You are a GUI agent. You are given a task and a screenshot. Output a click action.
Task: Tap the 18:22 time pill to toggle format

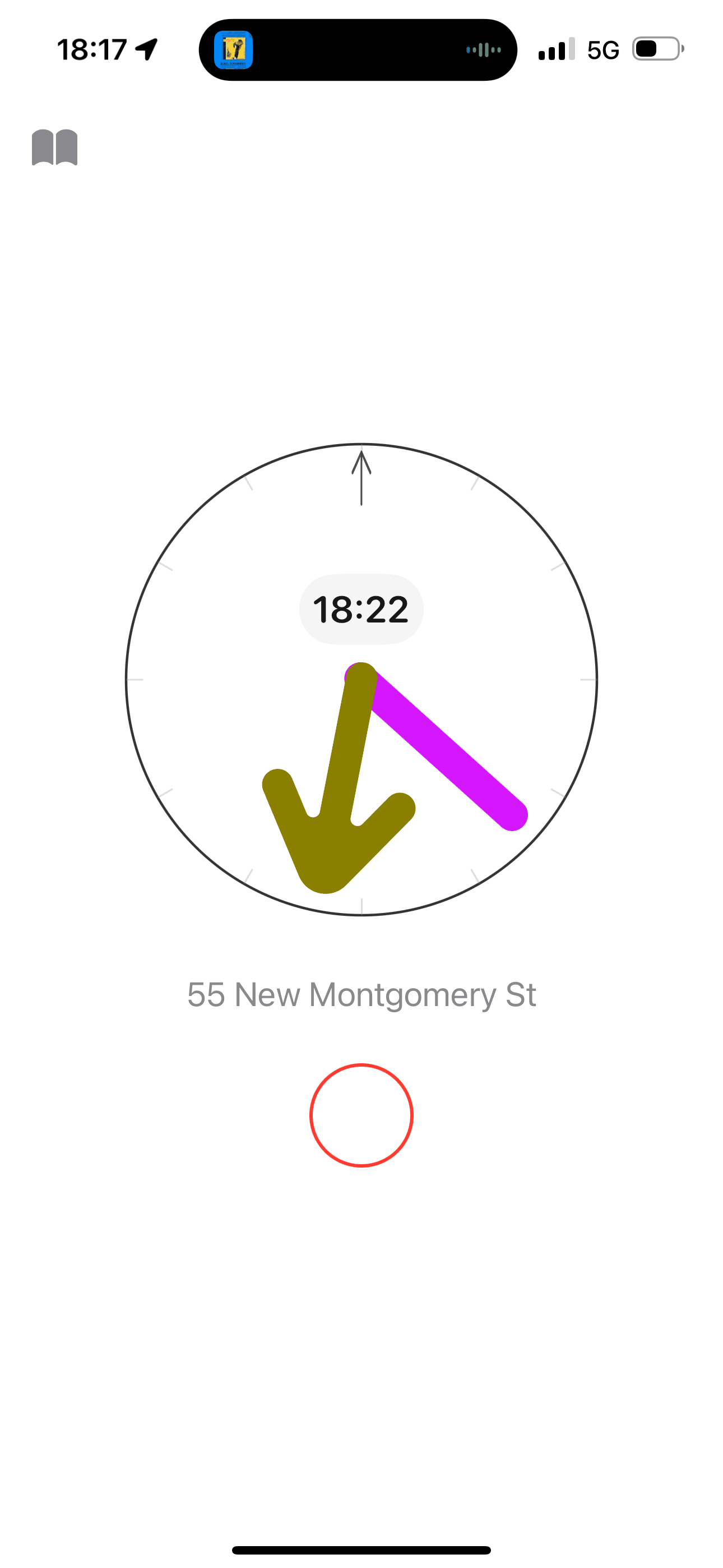tap(361, 608)
